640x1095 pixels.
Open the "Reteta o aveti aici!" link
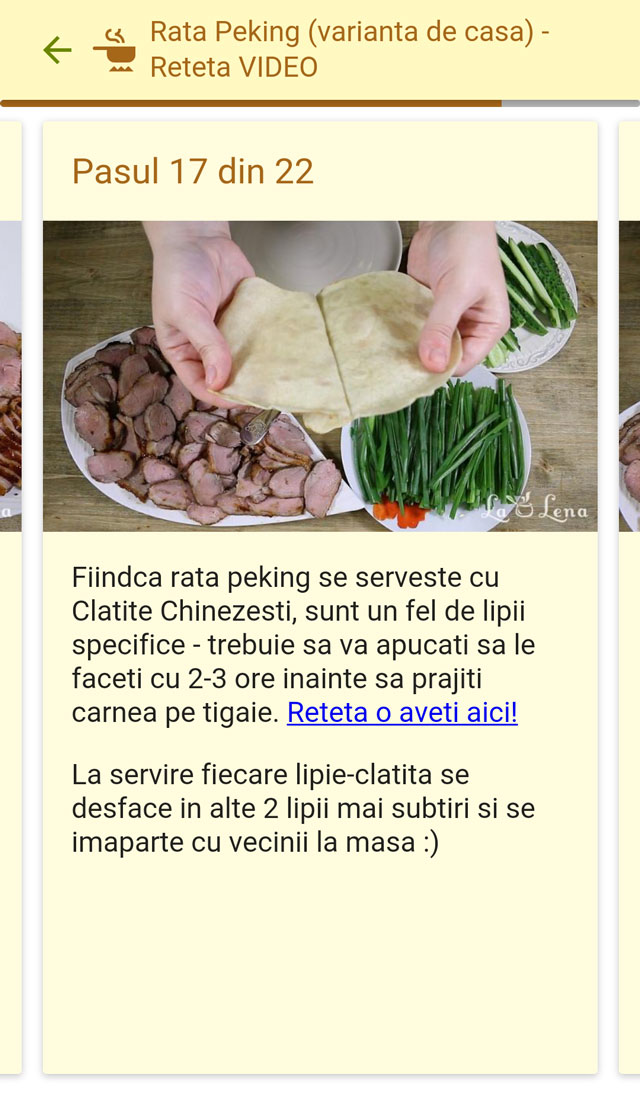click(402, 713)
